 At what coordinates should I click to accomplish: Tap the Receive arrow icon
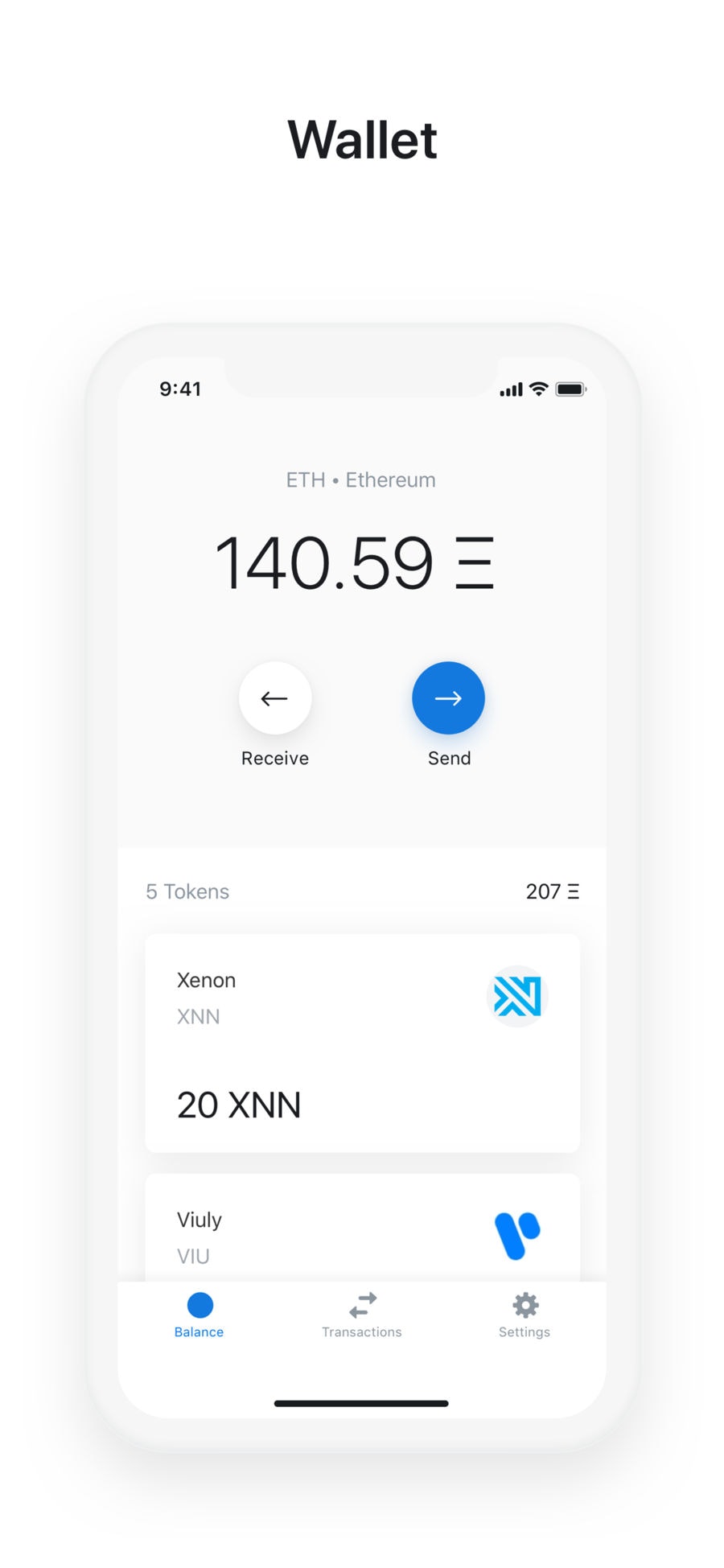pyautogui.click(x=274, y=698)
